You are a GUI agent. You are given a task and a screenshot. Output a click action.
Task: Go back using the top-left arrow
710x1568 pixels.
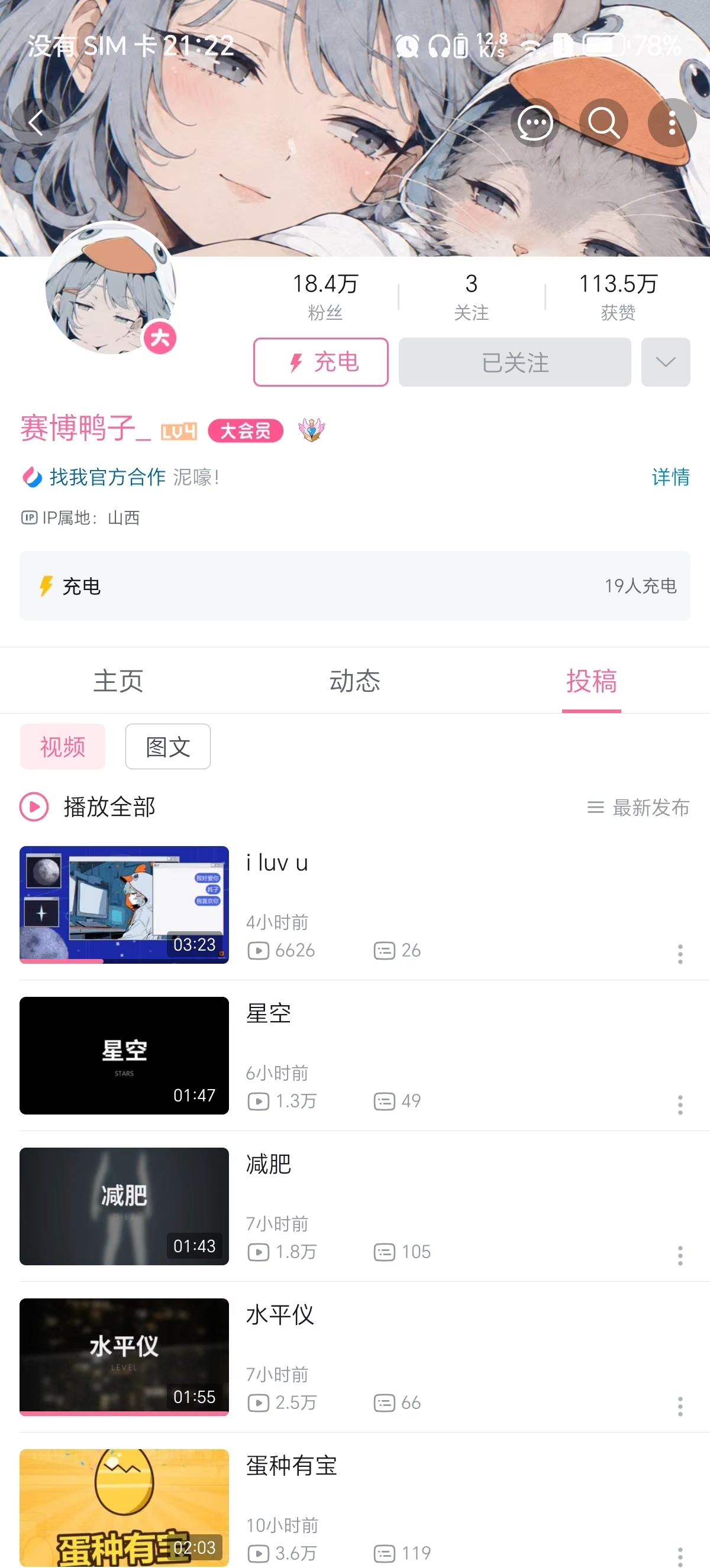[x=36, y=122]
